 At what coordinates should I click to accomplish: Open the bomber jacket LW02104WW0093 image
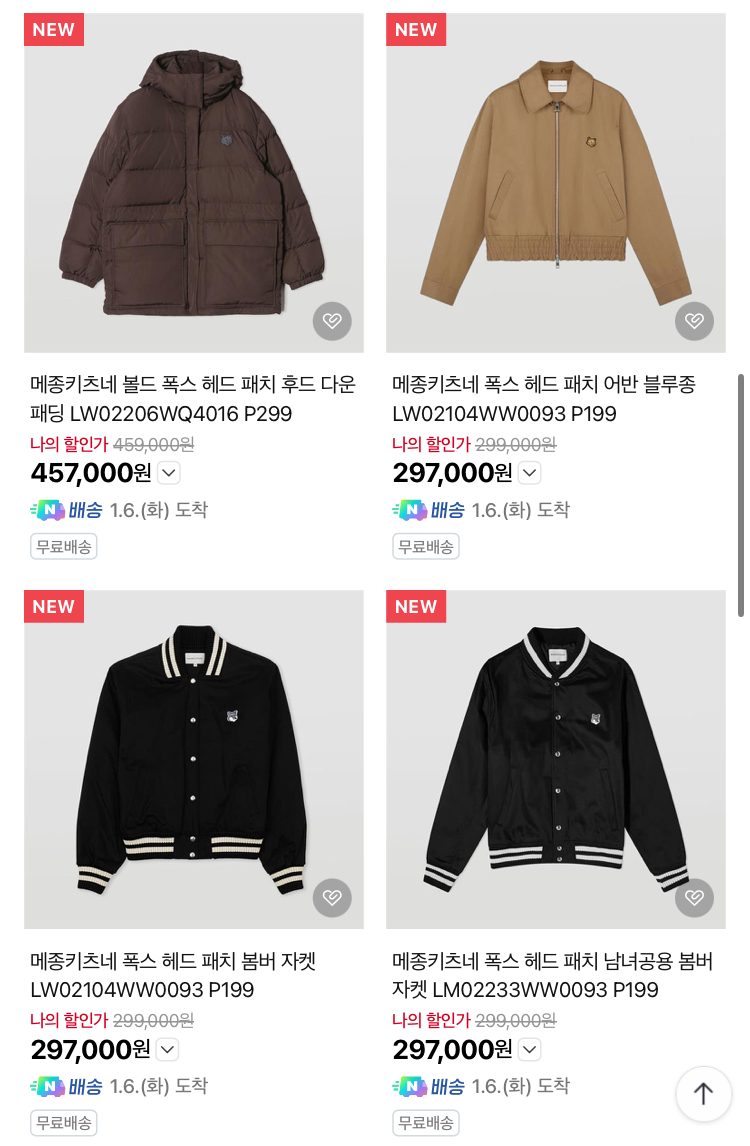click(x=194, y=758)
